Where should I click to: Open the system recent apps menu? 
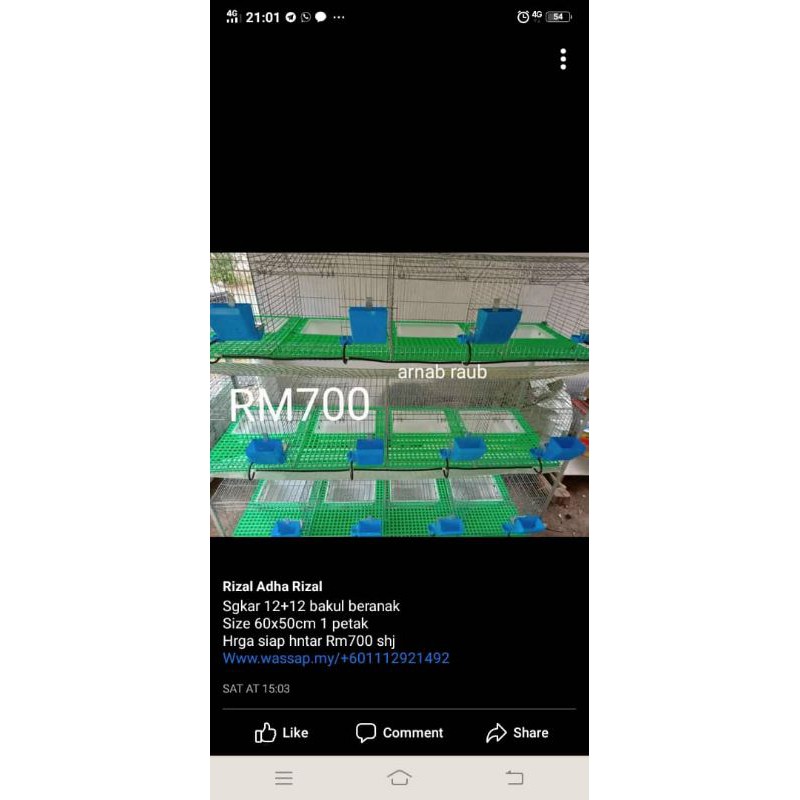284,778
